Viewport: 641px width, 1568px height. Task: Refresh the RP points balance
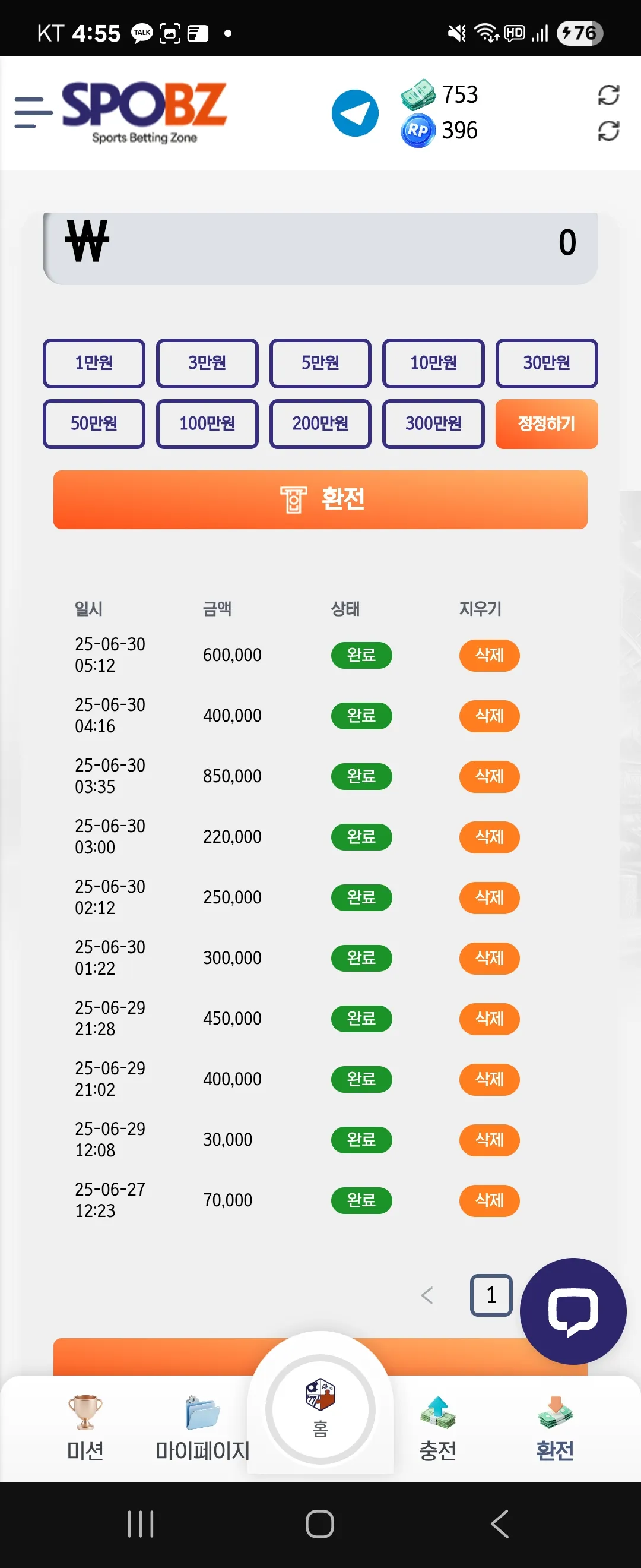[x=608, y=130]
